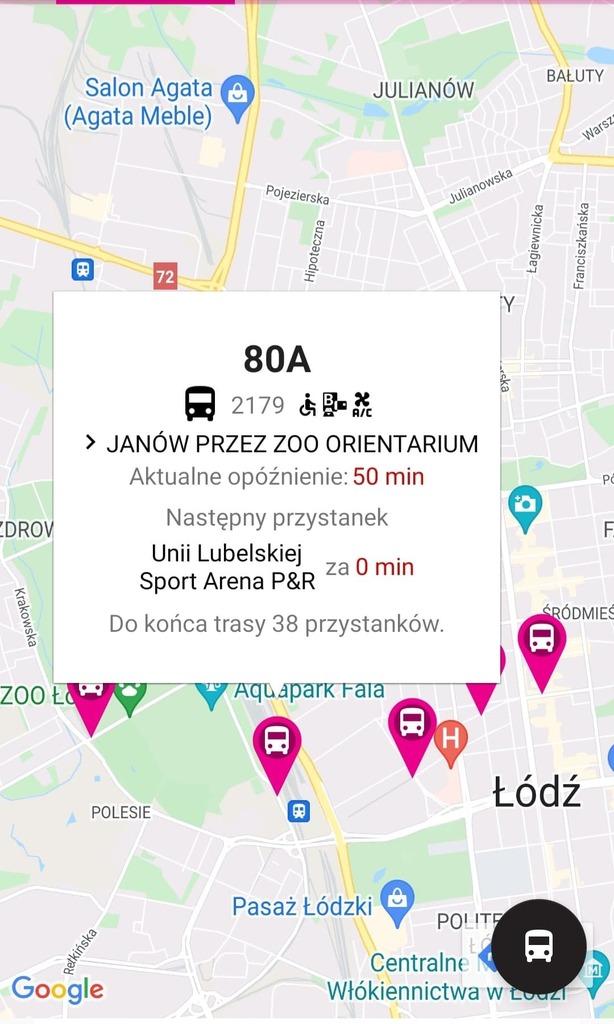Tap the black bus floating button

coord(539,946)
